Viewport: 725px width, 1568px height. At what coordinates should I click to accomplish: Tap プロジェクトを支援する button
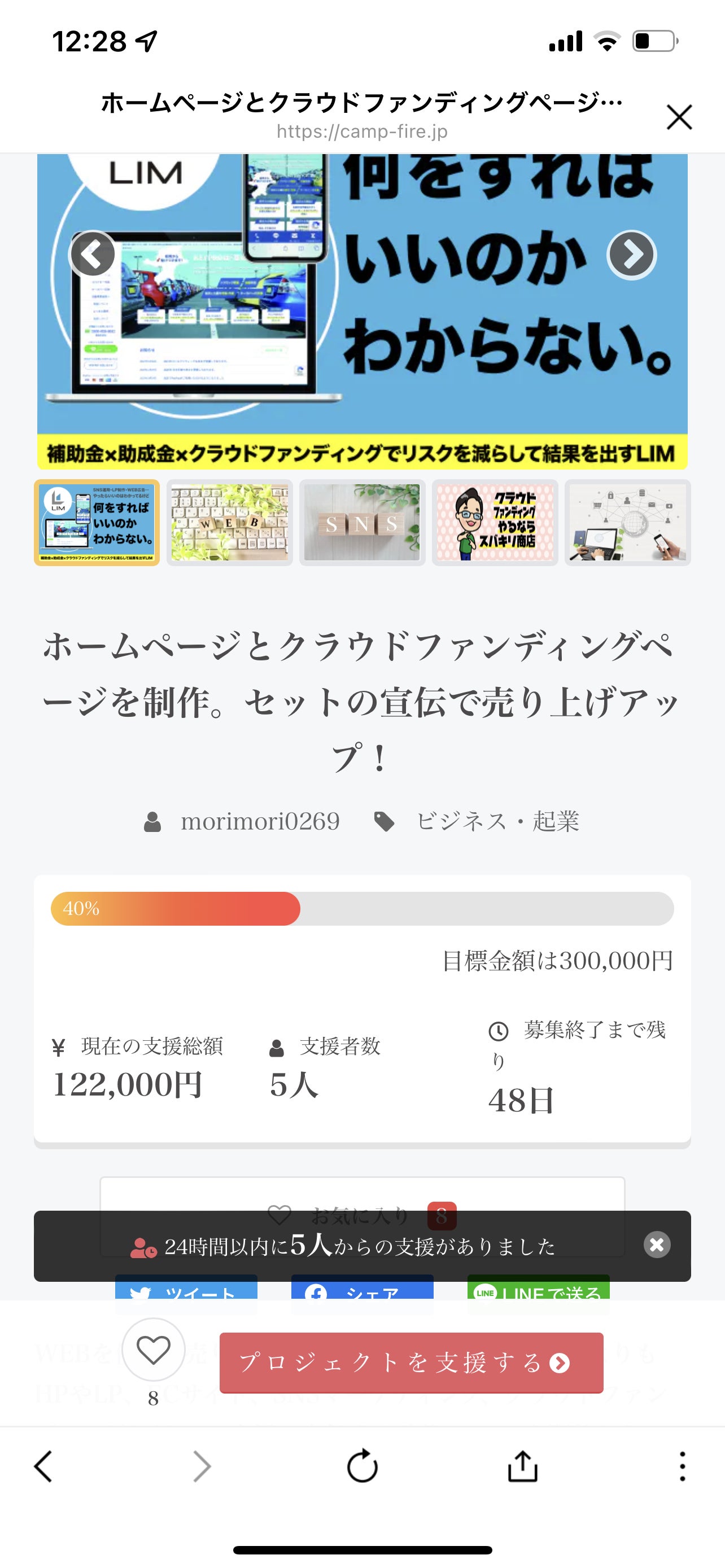pos(411,1363)
